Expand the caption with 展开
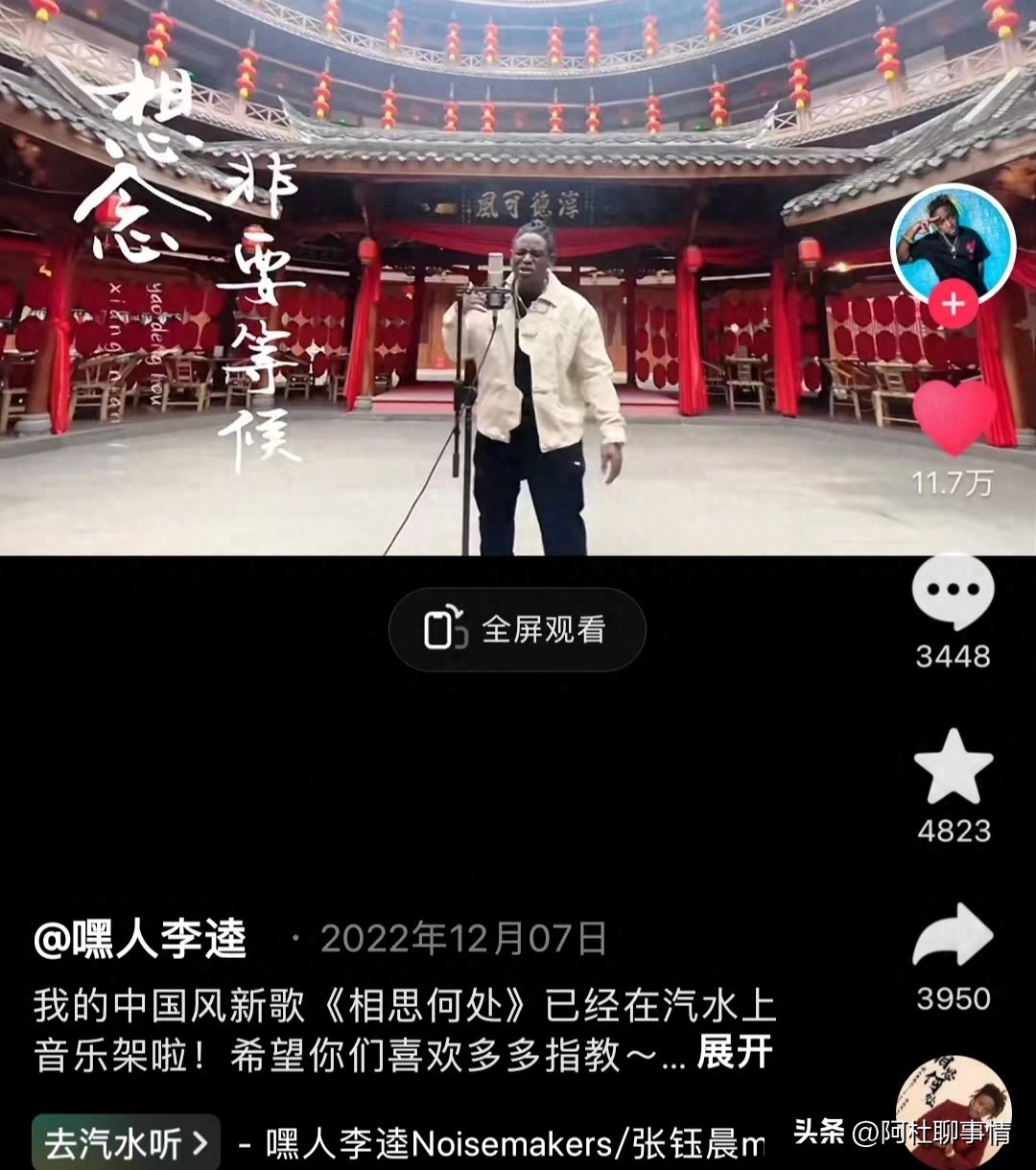This screenshot has height=1170, width=1036. pyautogui.click(x=735, y=1052)
